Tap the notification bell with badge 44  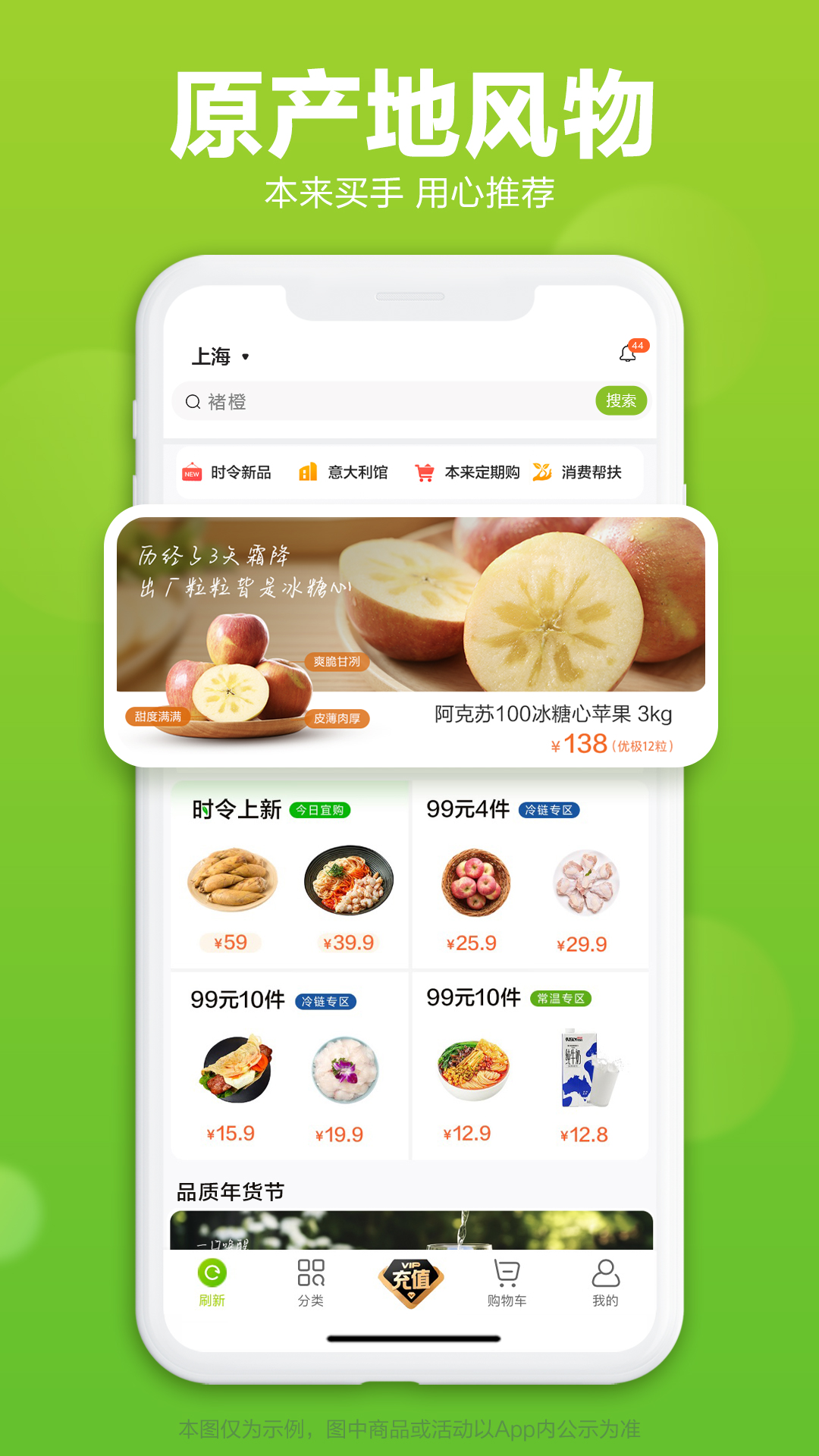[x=626, y=351]
